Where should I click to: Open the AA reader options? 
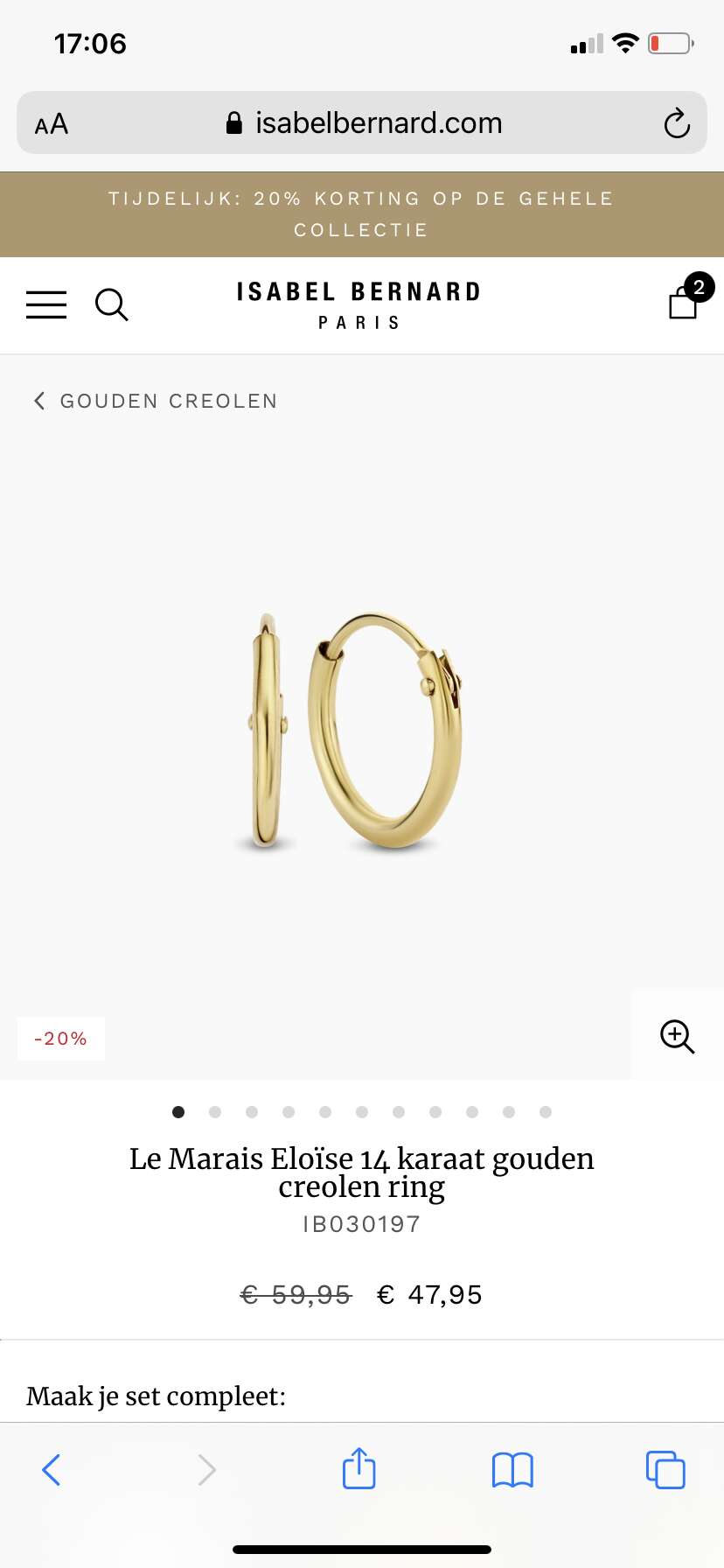tap(52, 123)
